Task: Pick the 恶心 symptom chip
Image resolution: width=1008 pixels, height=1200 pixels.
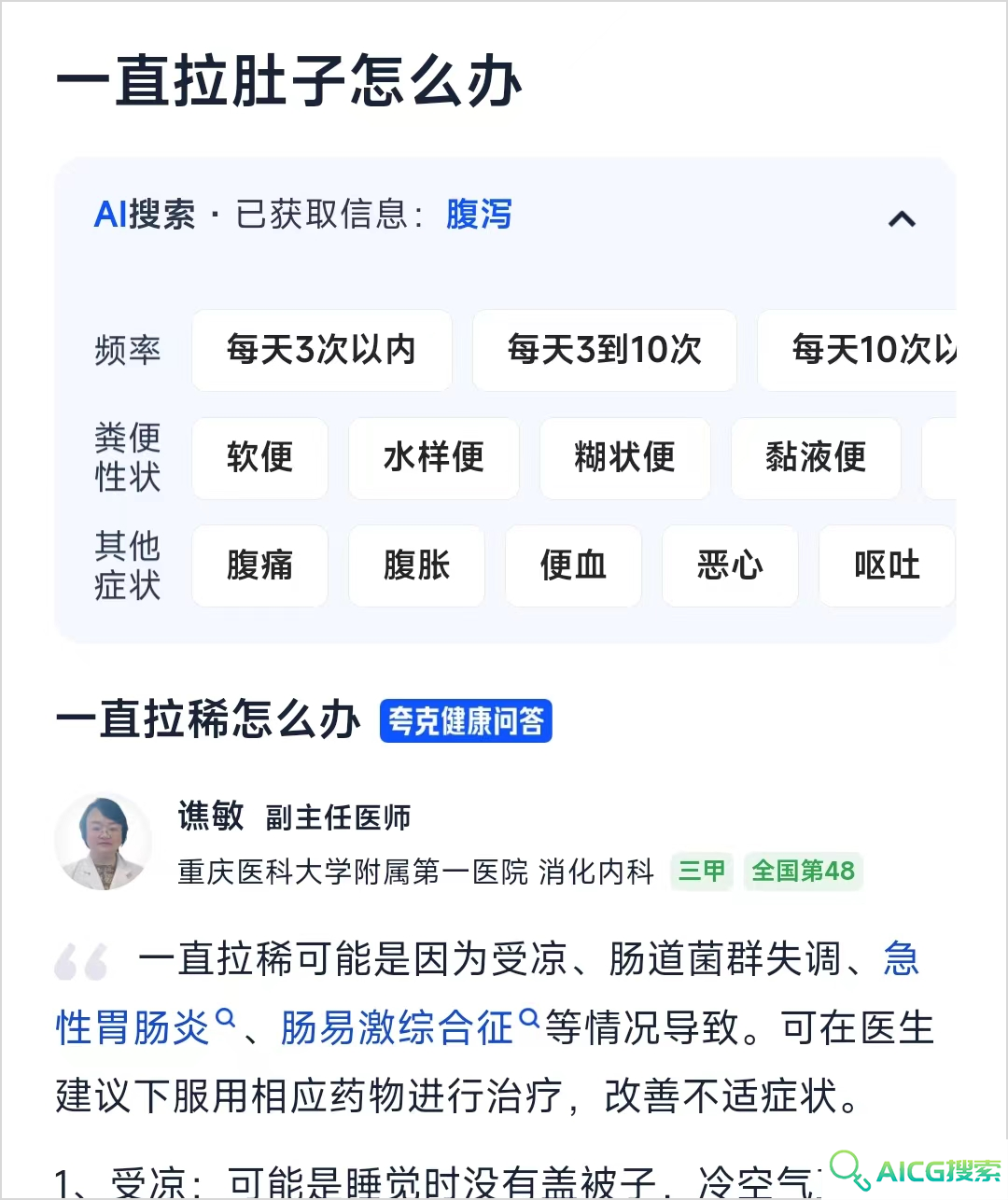Action: [730, 565]
